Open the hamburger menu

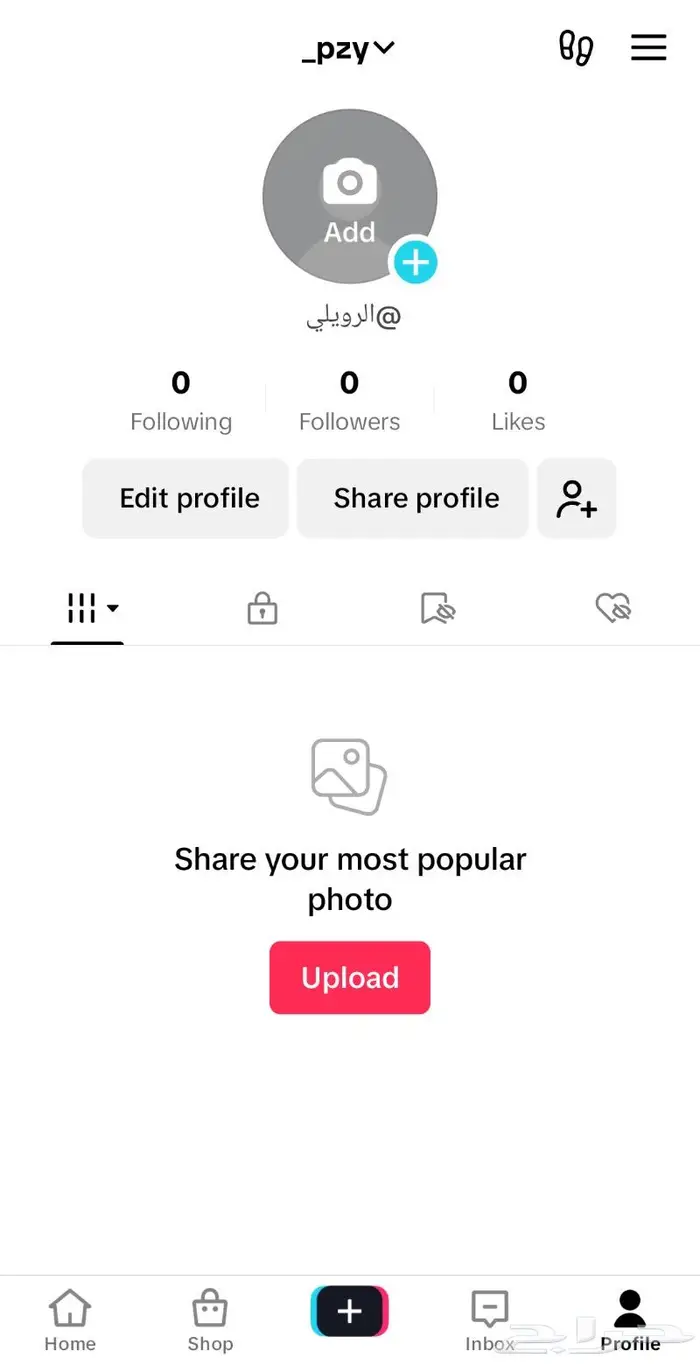click(648, 48)
